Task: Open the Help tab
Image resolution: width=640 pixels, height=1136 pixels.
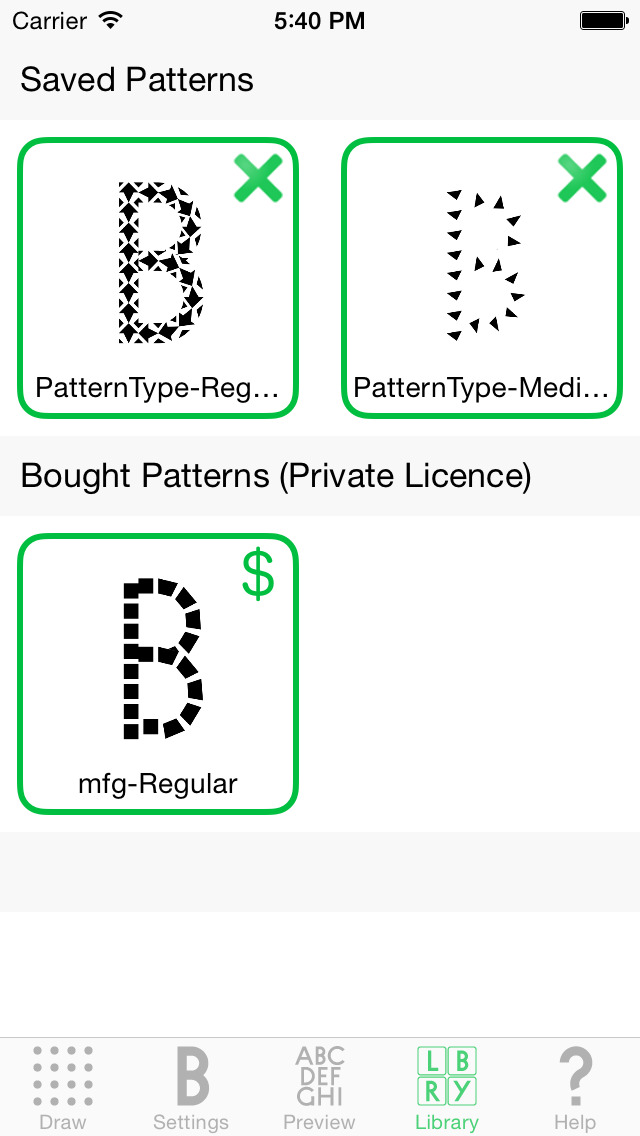Action: (x=575, y=1087)
